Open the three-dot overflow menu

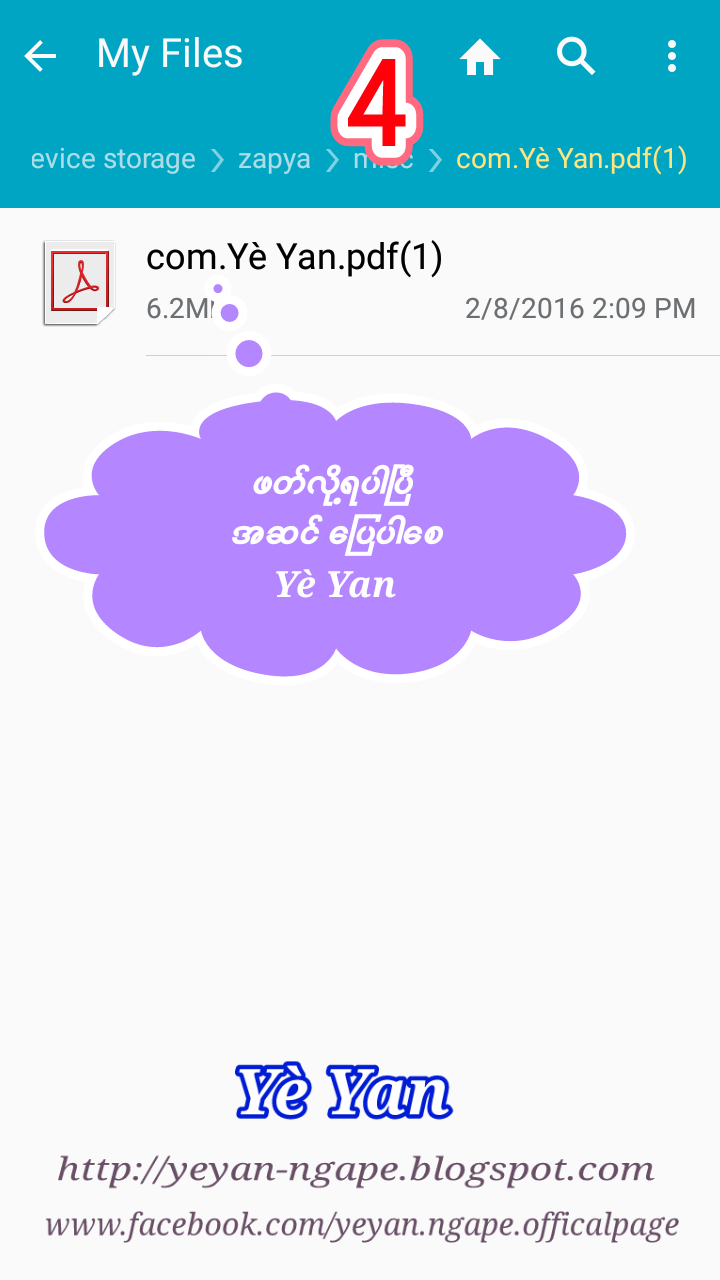click(672, 56)
